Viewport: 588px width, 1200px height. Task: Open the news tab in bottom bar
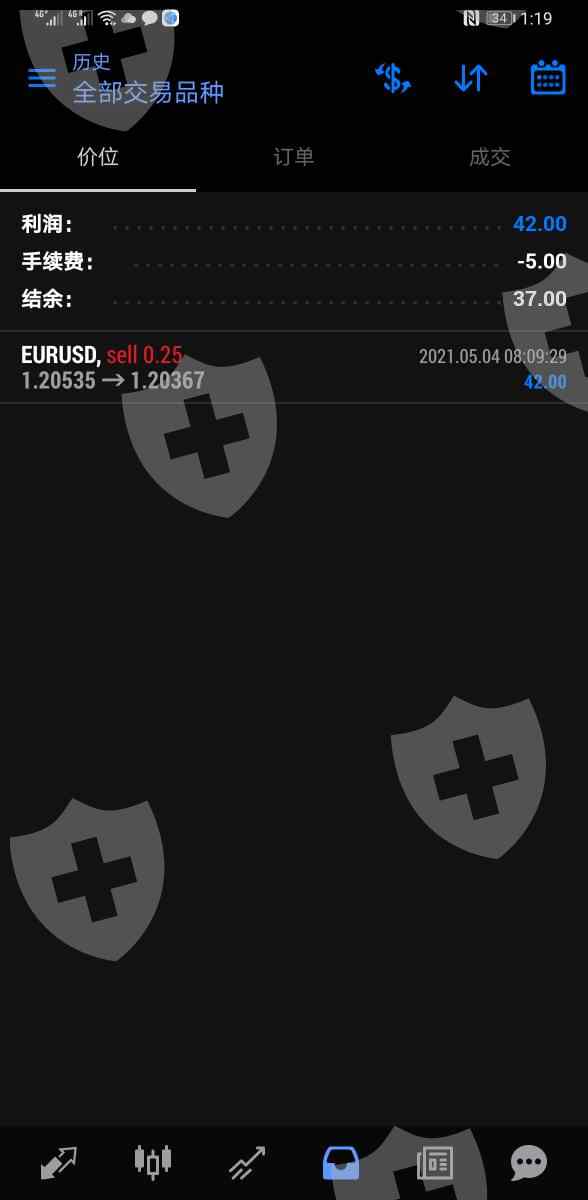pyautogui.click(x=435, y=1162)
